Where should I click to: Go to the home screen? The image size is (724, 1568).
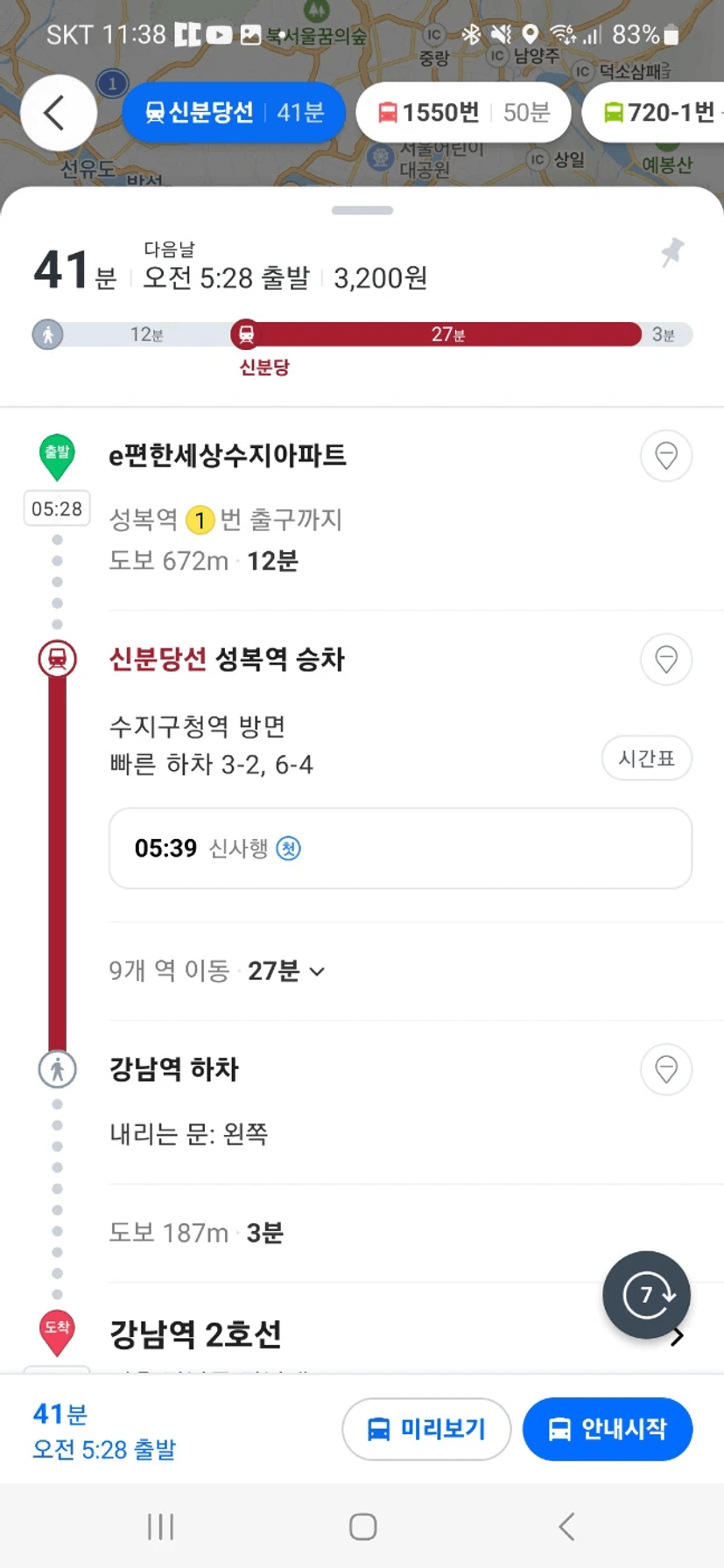click(x=362, y=1527)
